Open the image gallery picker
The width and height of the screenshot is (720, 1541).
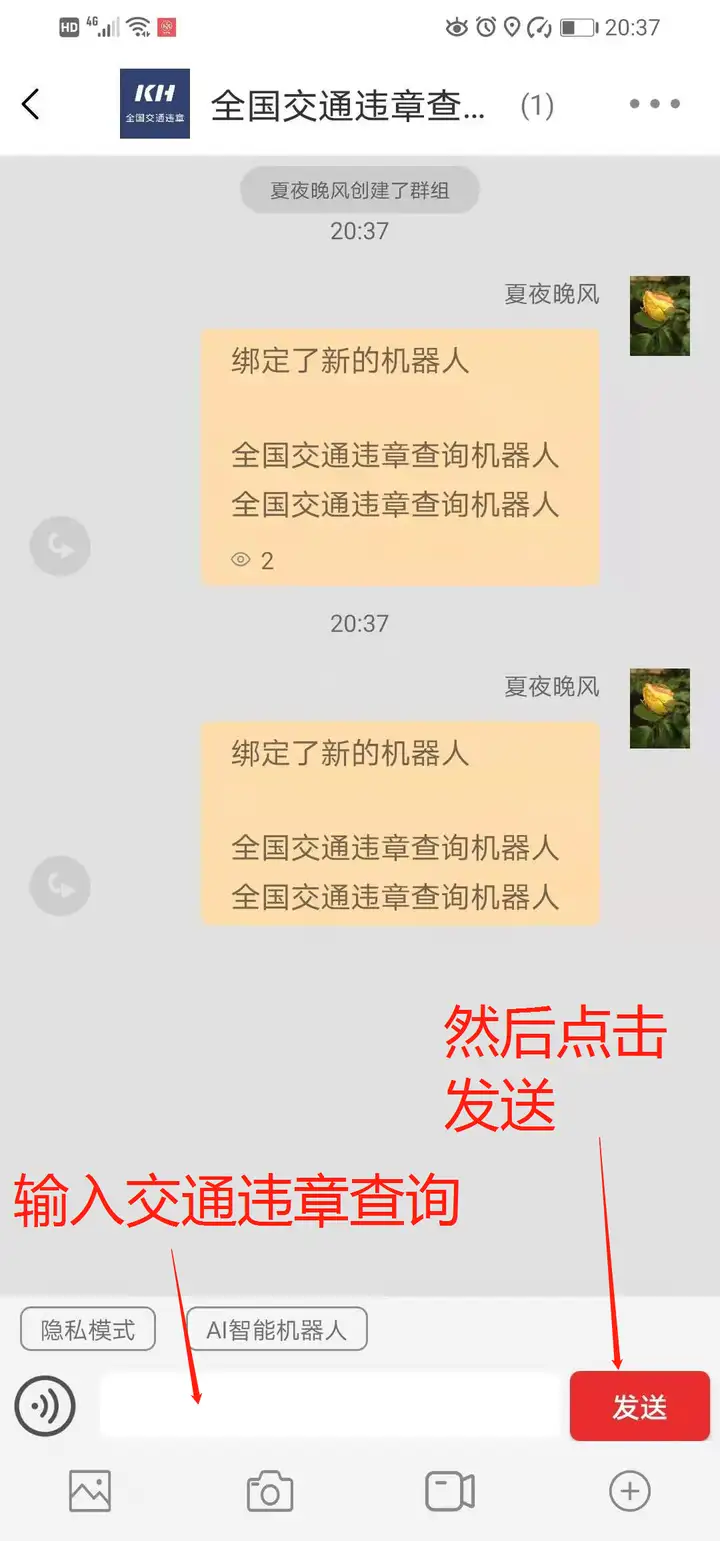90,1491
